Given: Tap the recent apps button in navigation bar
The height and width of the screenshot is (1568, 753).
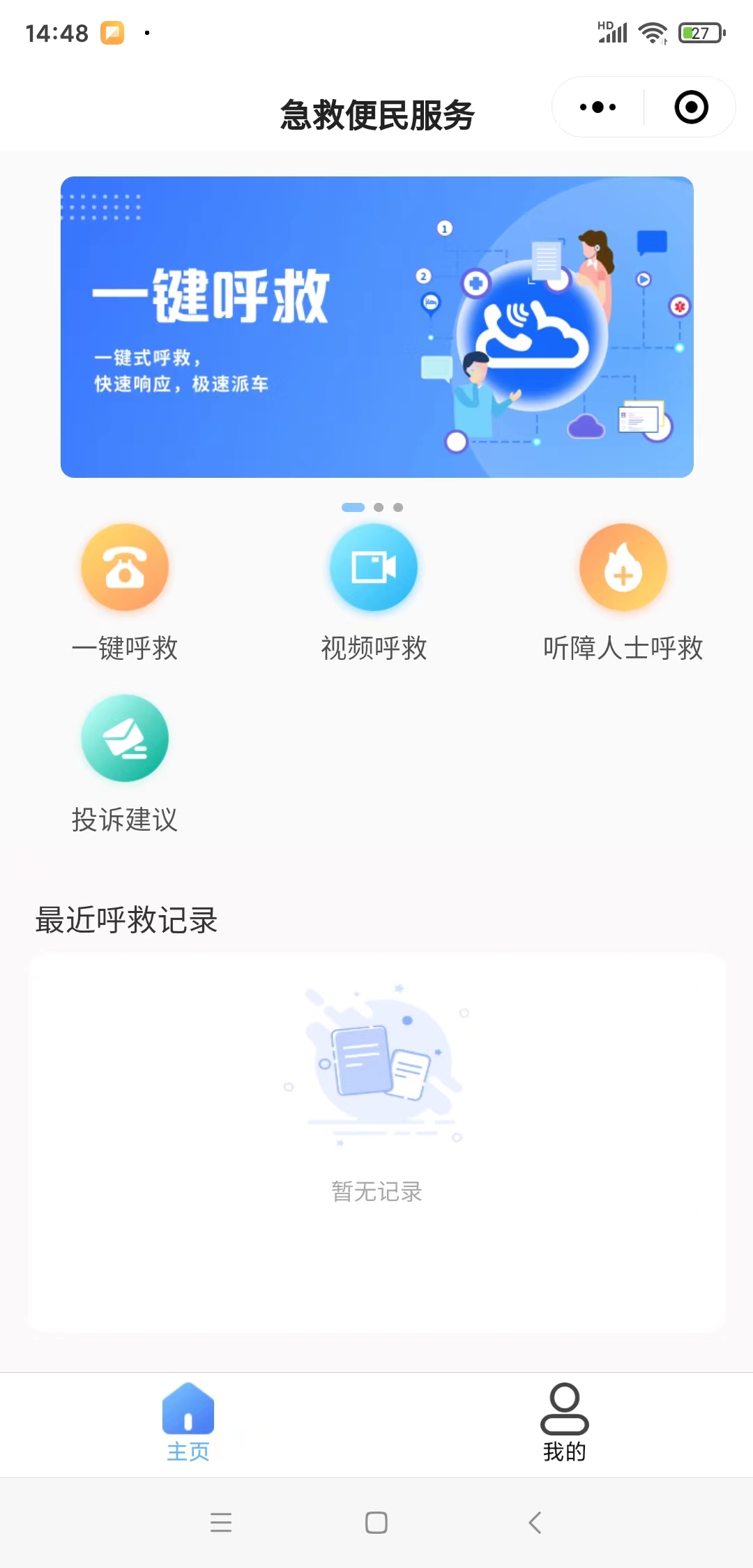Looking at the screenshot, I should (221, 1523).
